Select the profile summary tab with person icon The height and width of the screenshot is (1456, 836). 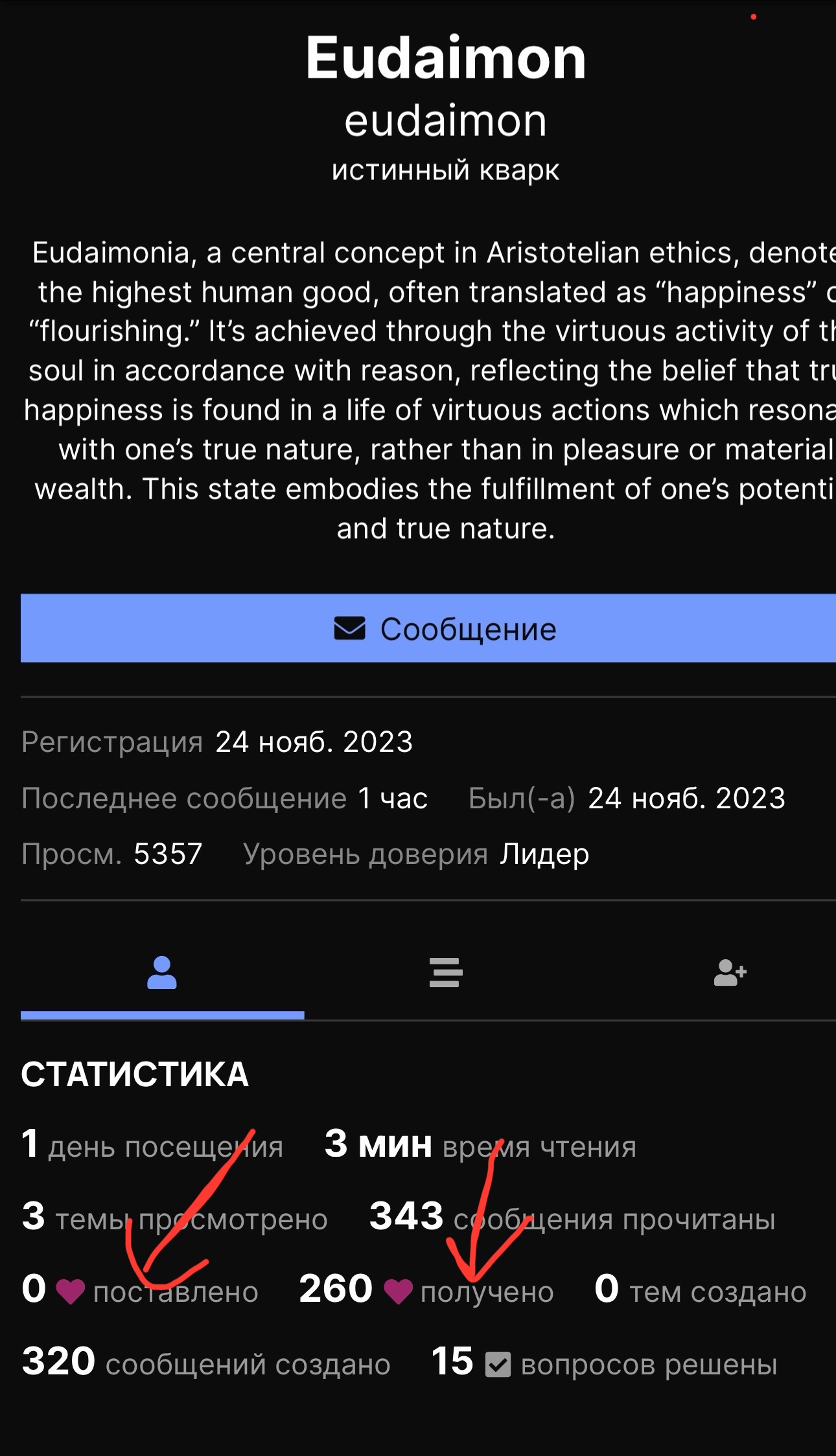[x=162, y=973]
